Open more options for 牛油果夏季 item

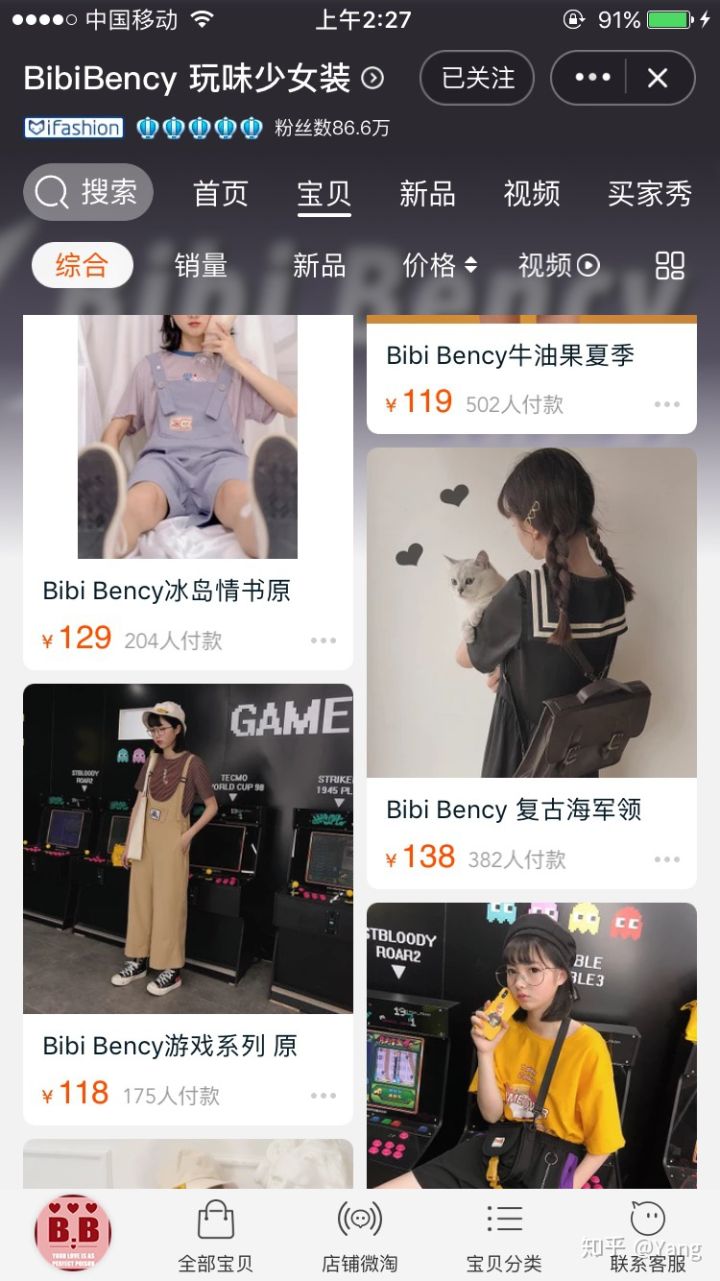click(666, 404)
